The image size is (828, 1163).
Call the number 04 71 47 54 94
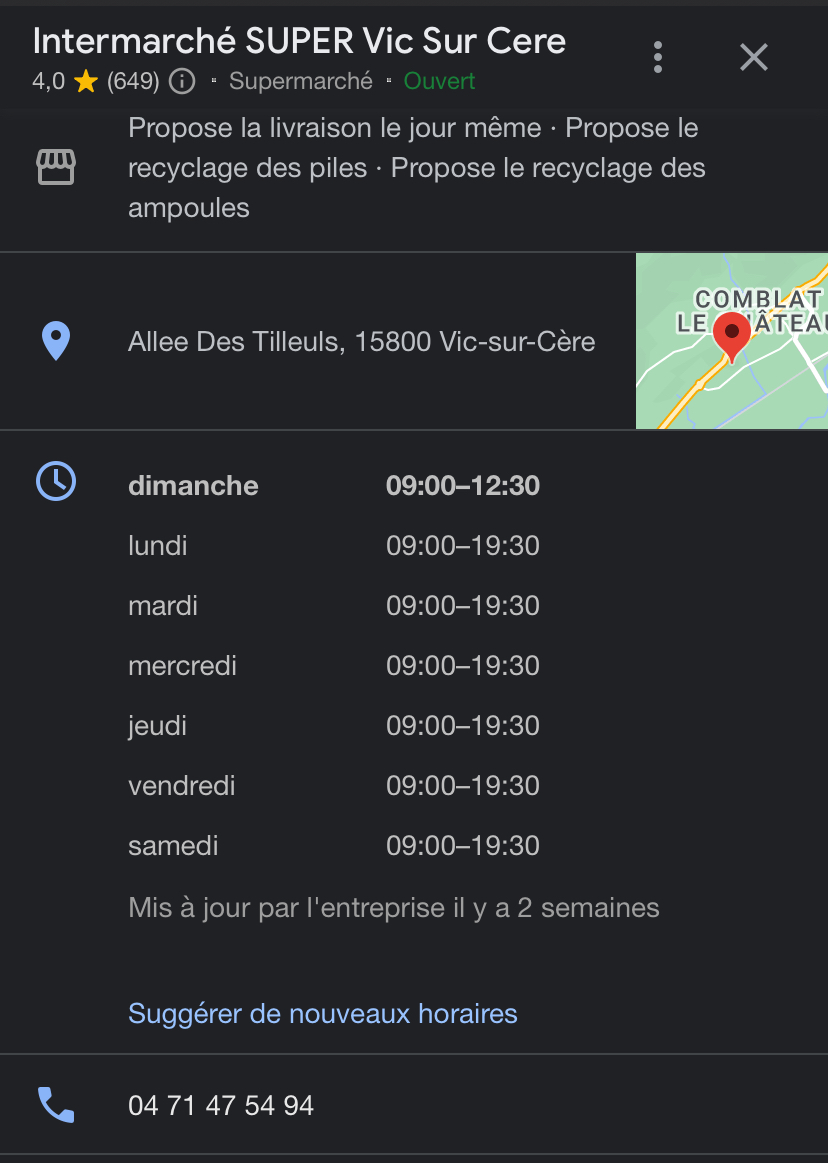click(221, 1105)
